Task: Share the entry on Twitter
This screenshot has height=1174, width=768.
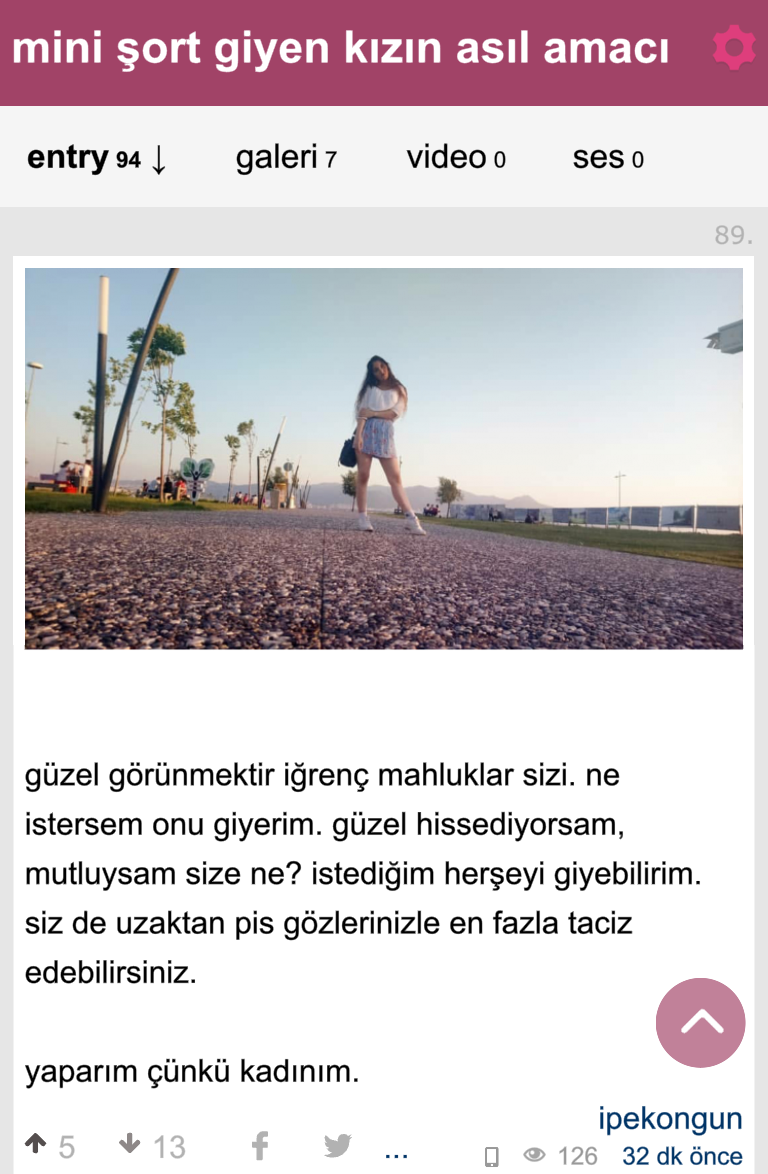Action: pos(338,1145)
